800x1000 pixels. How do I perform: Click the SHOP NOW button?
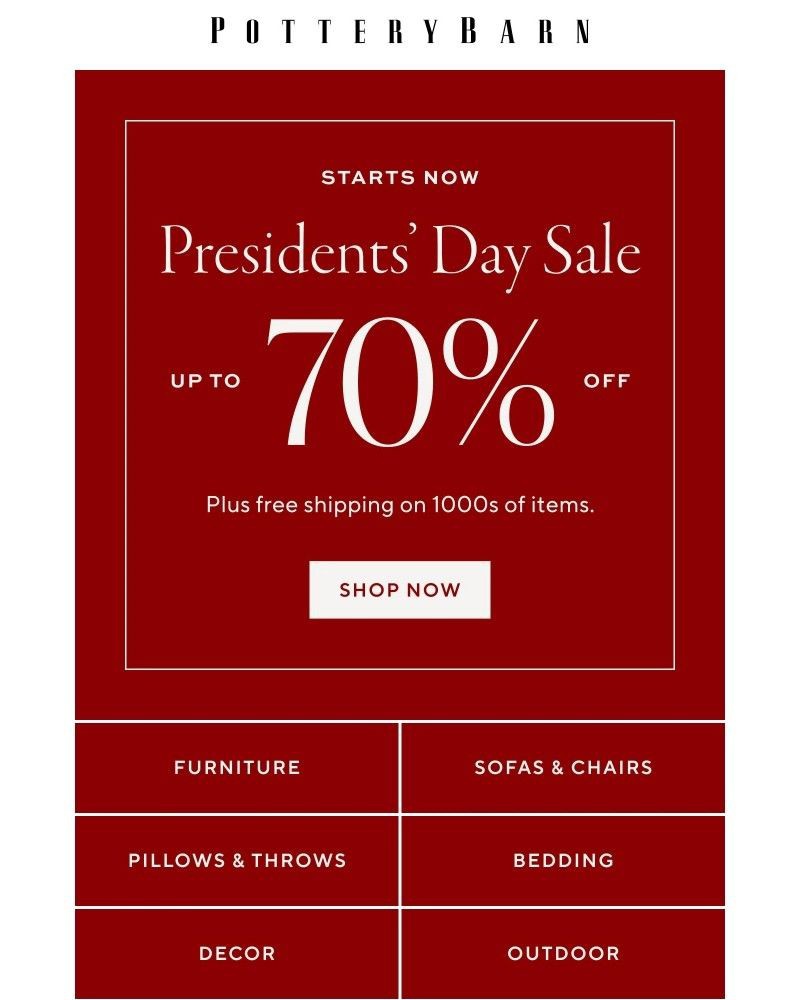399,590
